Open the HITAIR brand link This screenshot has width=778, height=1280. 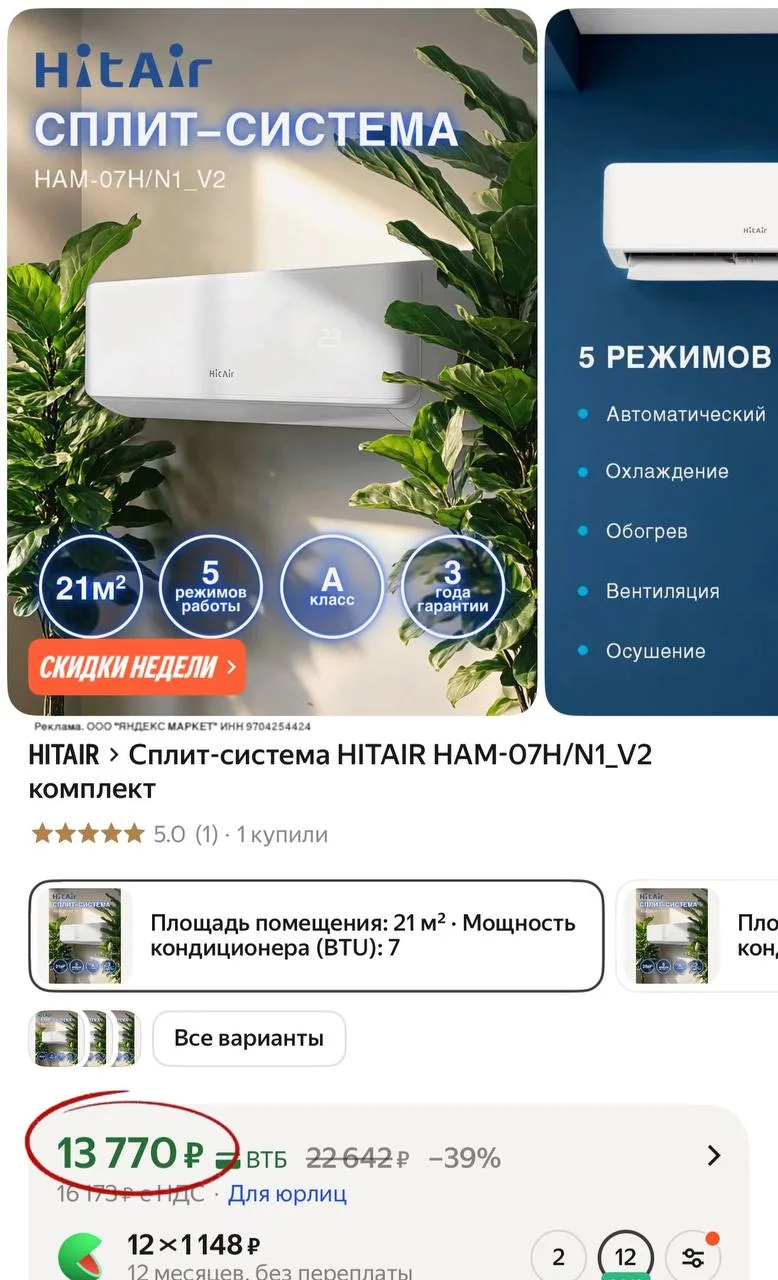tap(64, 754)
